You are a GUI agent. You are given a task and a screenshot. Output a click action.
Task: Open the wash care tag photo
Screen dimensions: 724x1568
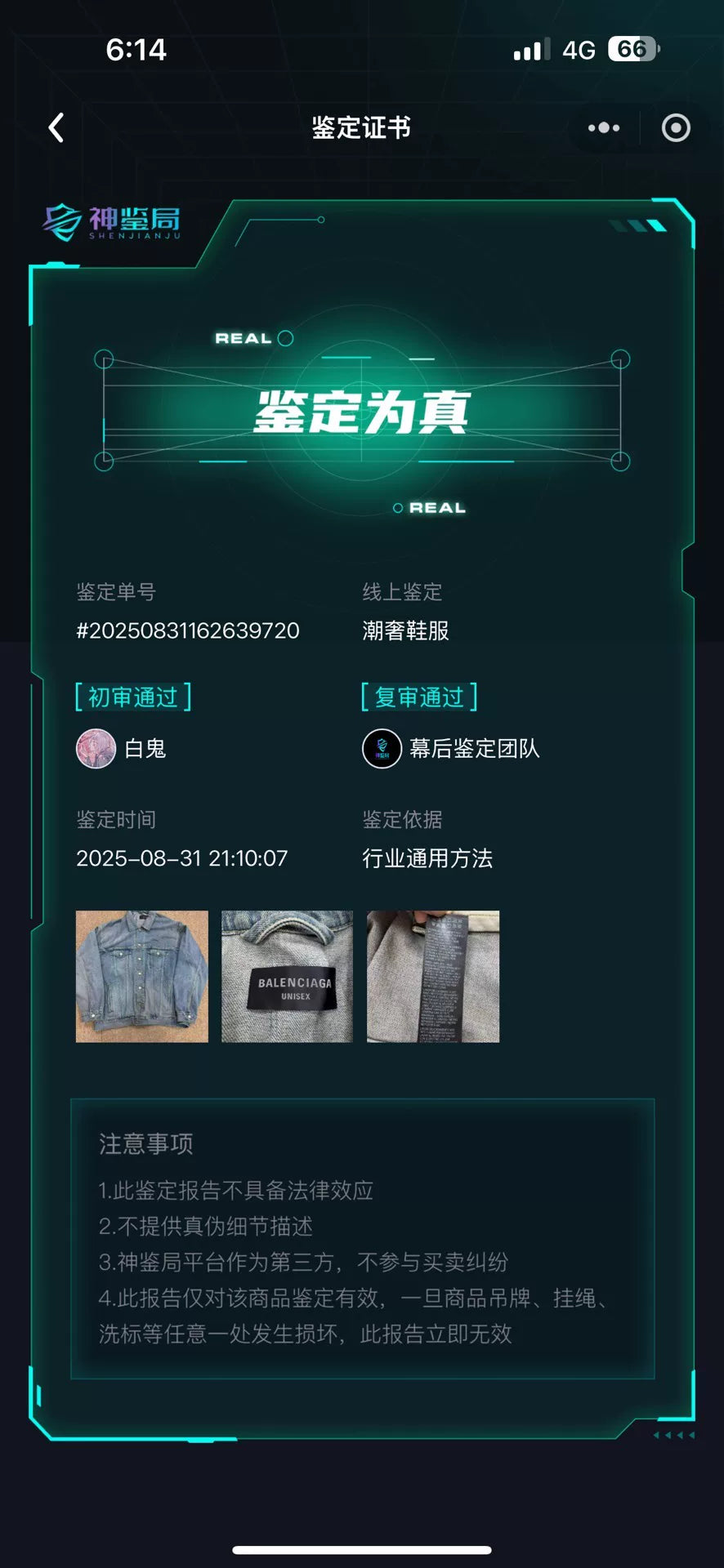click(432, 976)
